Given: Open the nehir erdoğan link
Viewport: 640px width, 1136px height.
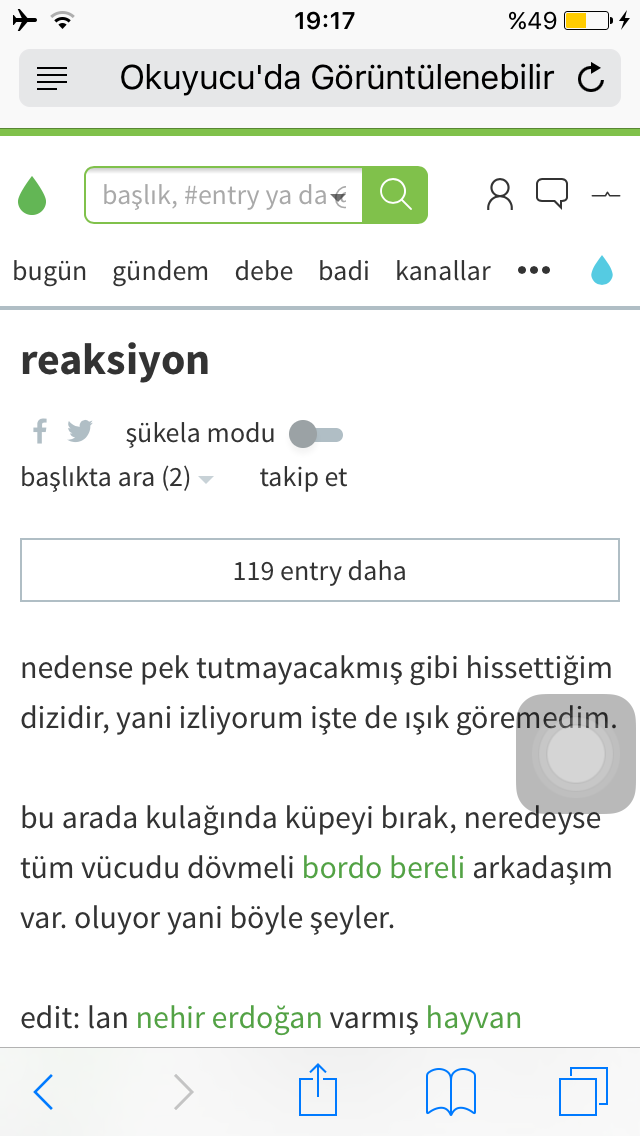Looking at the screenshot, I should click(229, 1018).
